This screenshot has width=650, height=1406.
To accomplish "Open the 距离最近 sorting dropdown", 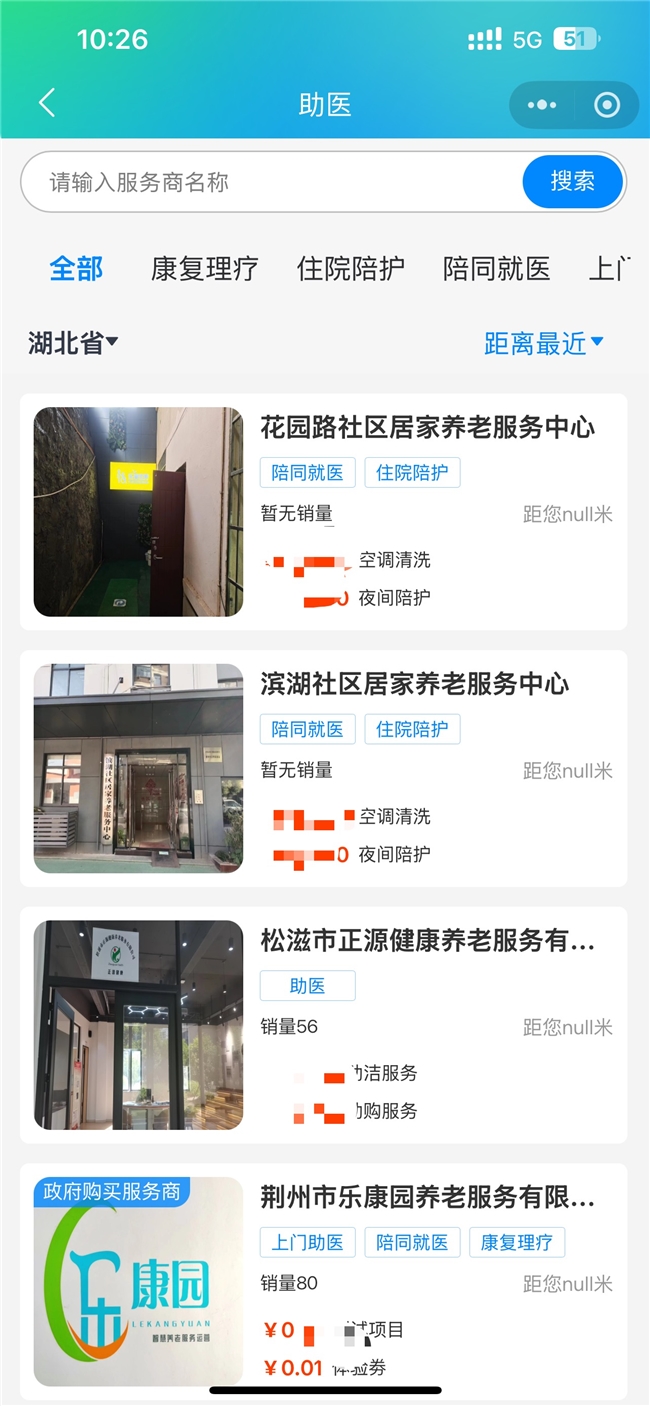I will (x=543, y=343).
